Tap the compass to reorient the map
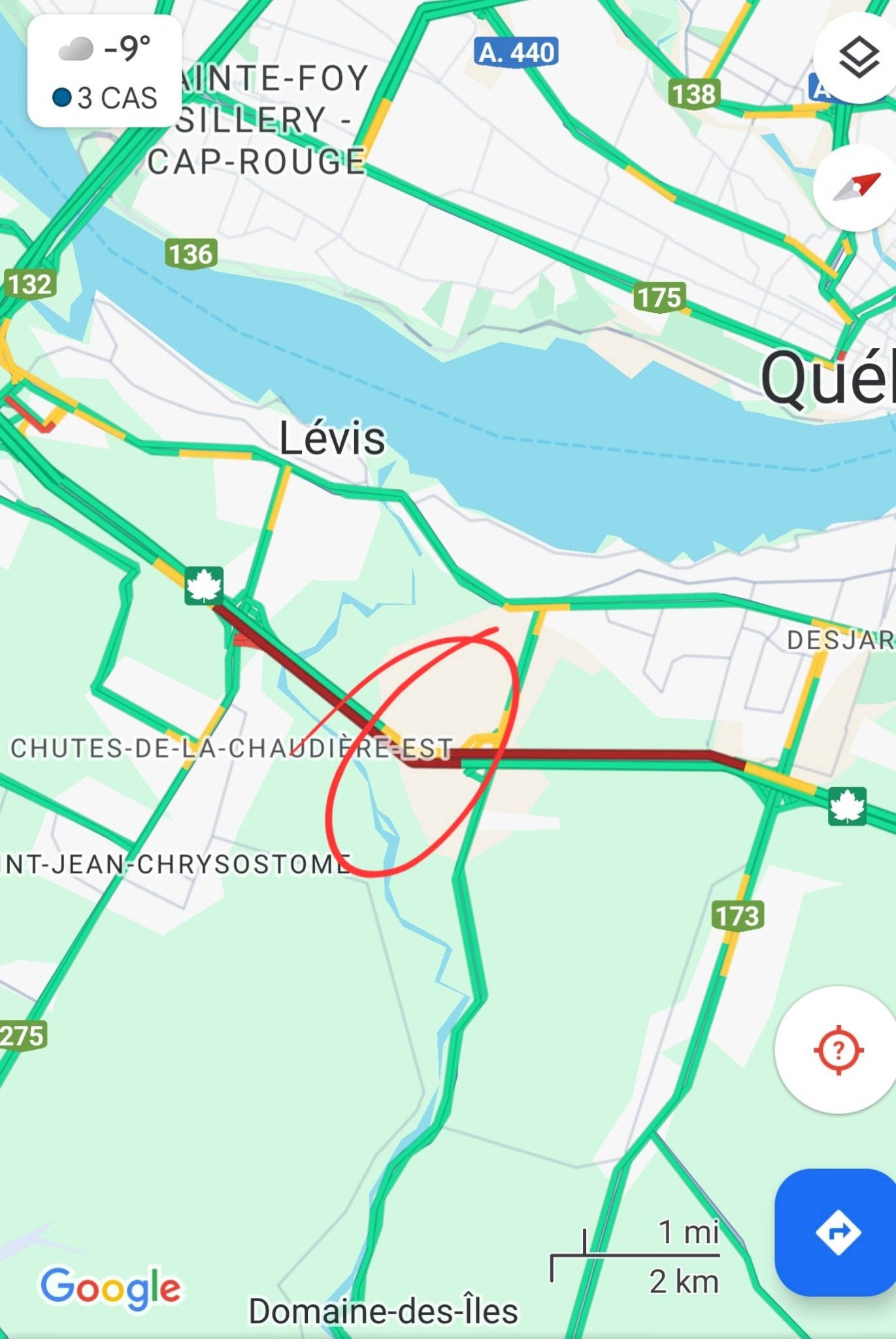Image resolution: width=896 pixels, height=1339 pixels. 857,188
